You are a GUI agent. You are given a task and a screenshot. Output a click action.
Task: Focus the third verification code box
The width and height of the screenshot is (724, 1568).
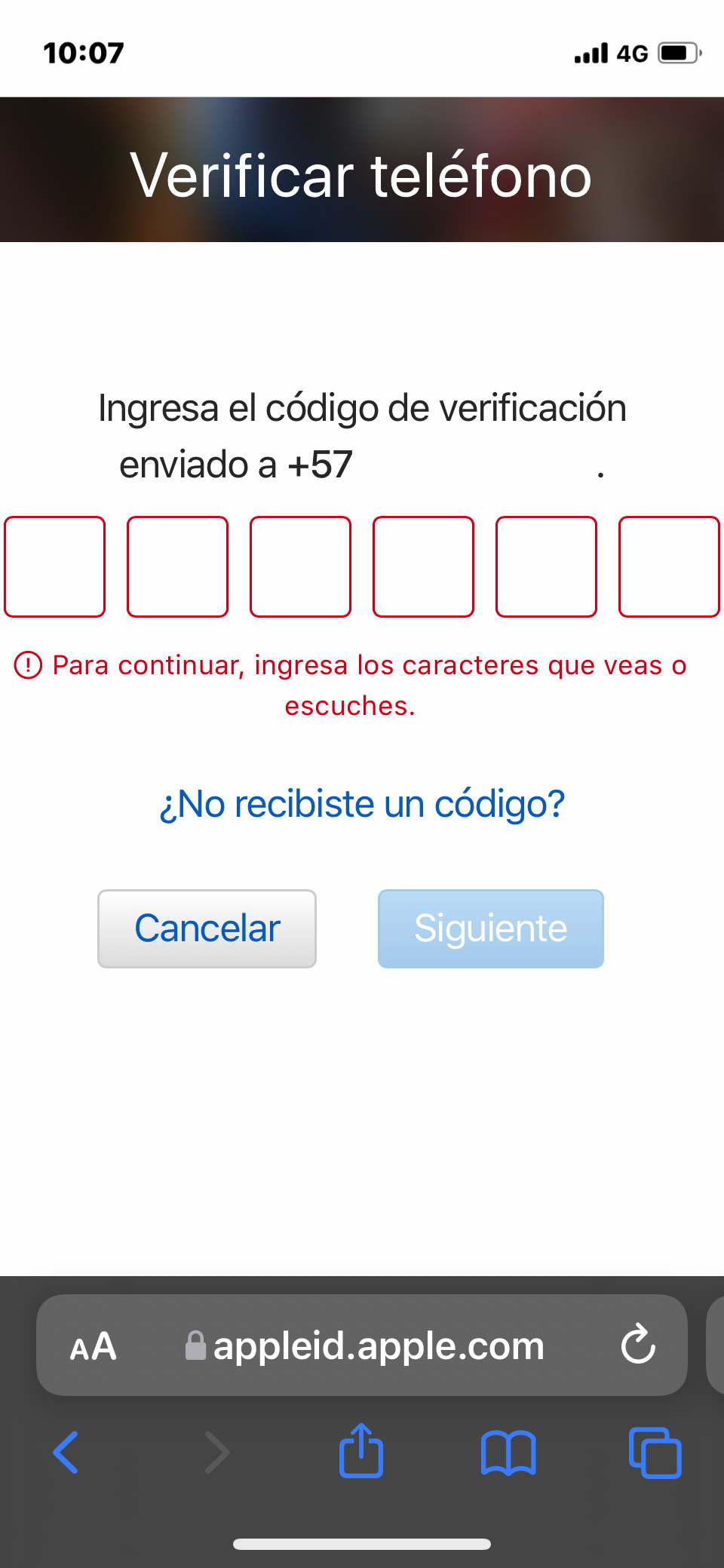tap(301, 566)
